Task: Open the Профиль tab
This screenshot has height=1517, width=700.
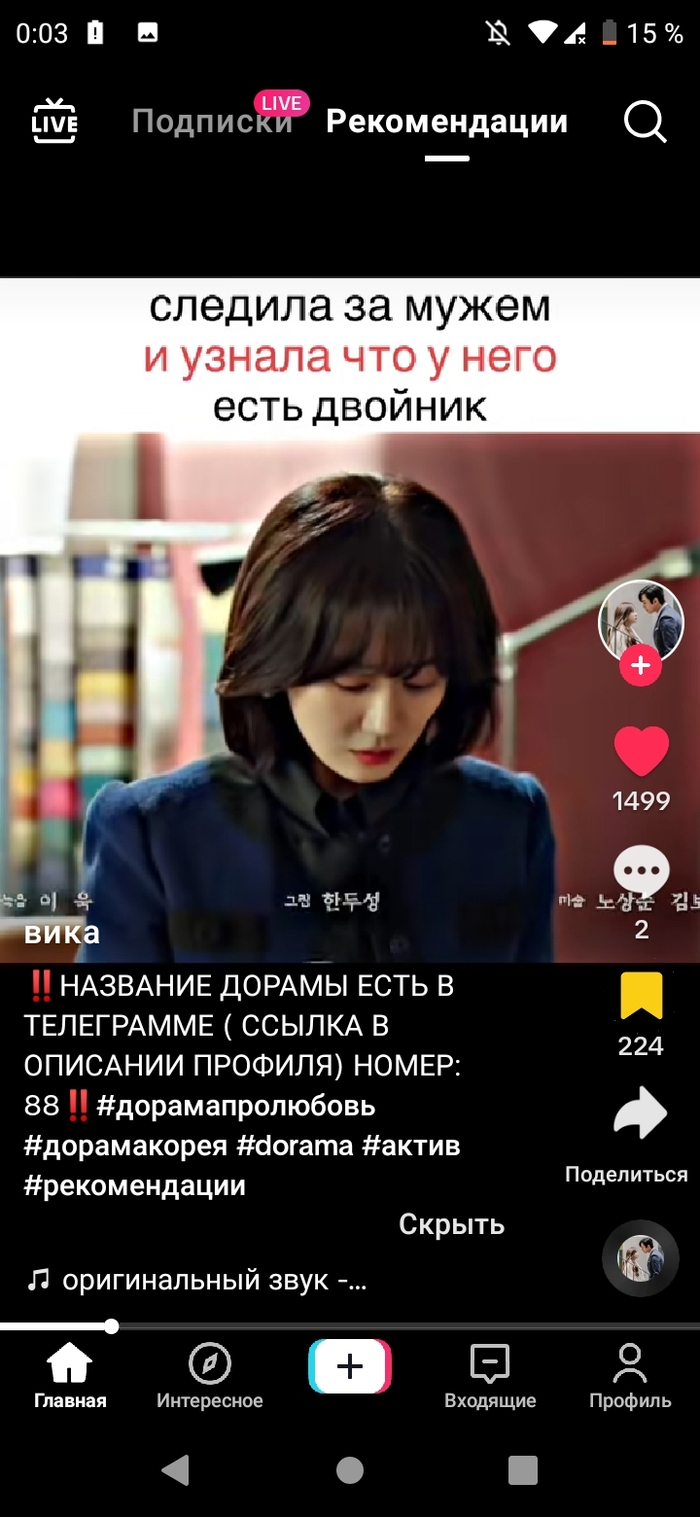Action: [630, 1378]
